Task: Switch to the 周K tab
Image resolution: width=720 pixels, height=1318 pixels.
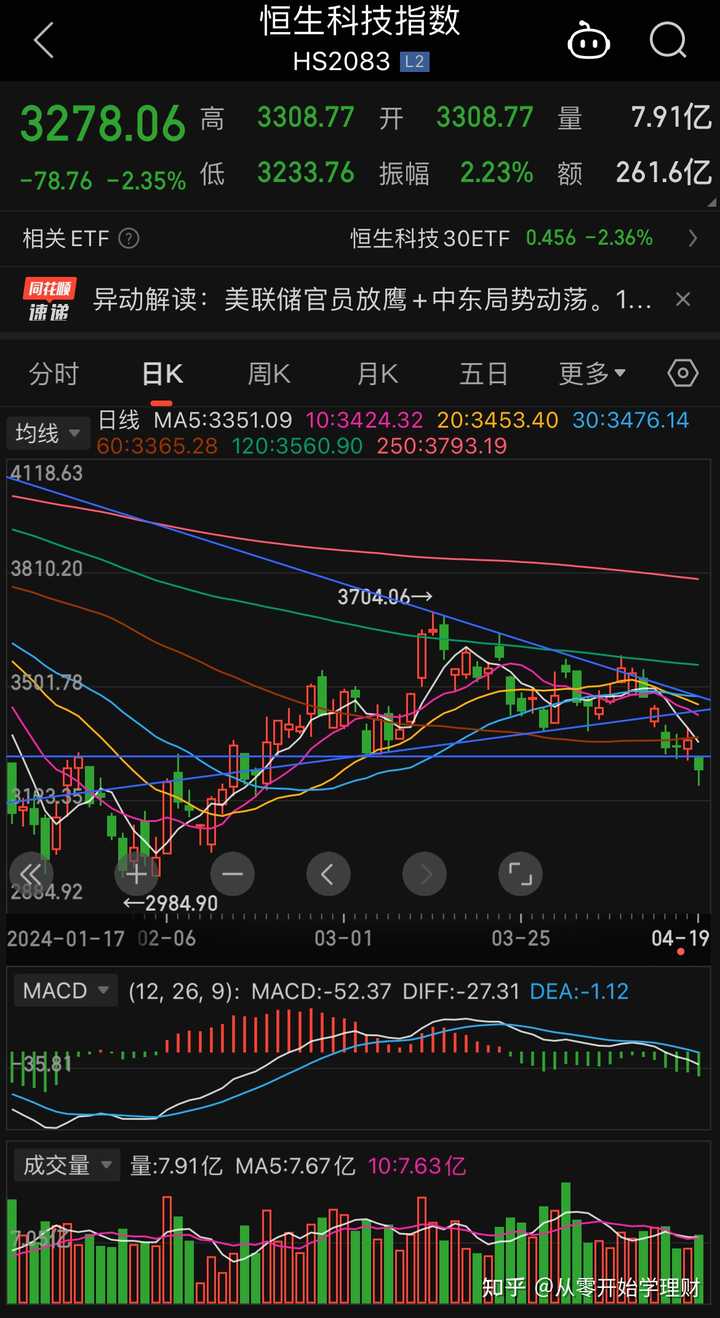Action: point(269,374)
